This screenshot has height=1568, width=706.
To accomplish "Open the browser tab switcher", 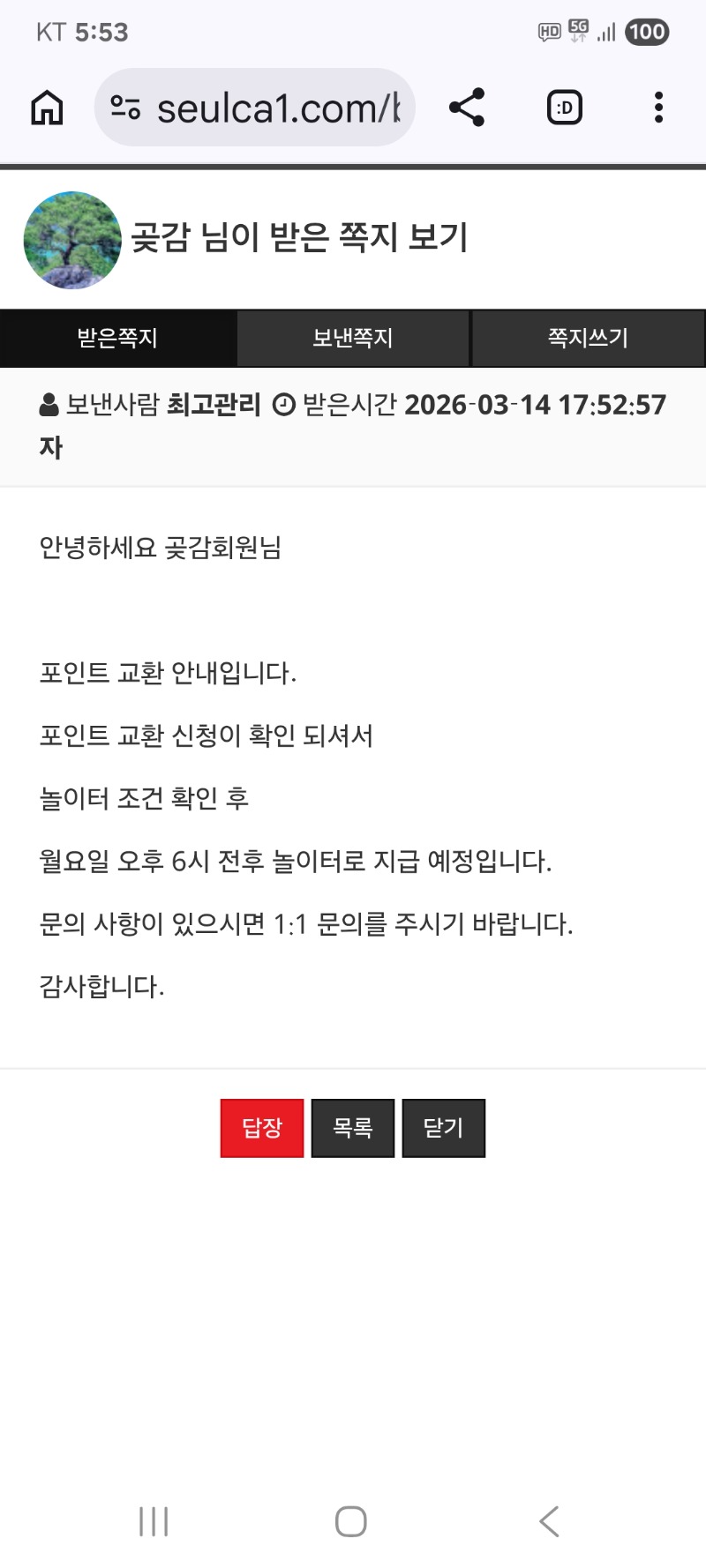I will point(565,108).
